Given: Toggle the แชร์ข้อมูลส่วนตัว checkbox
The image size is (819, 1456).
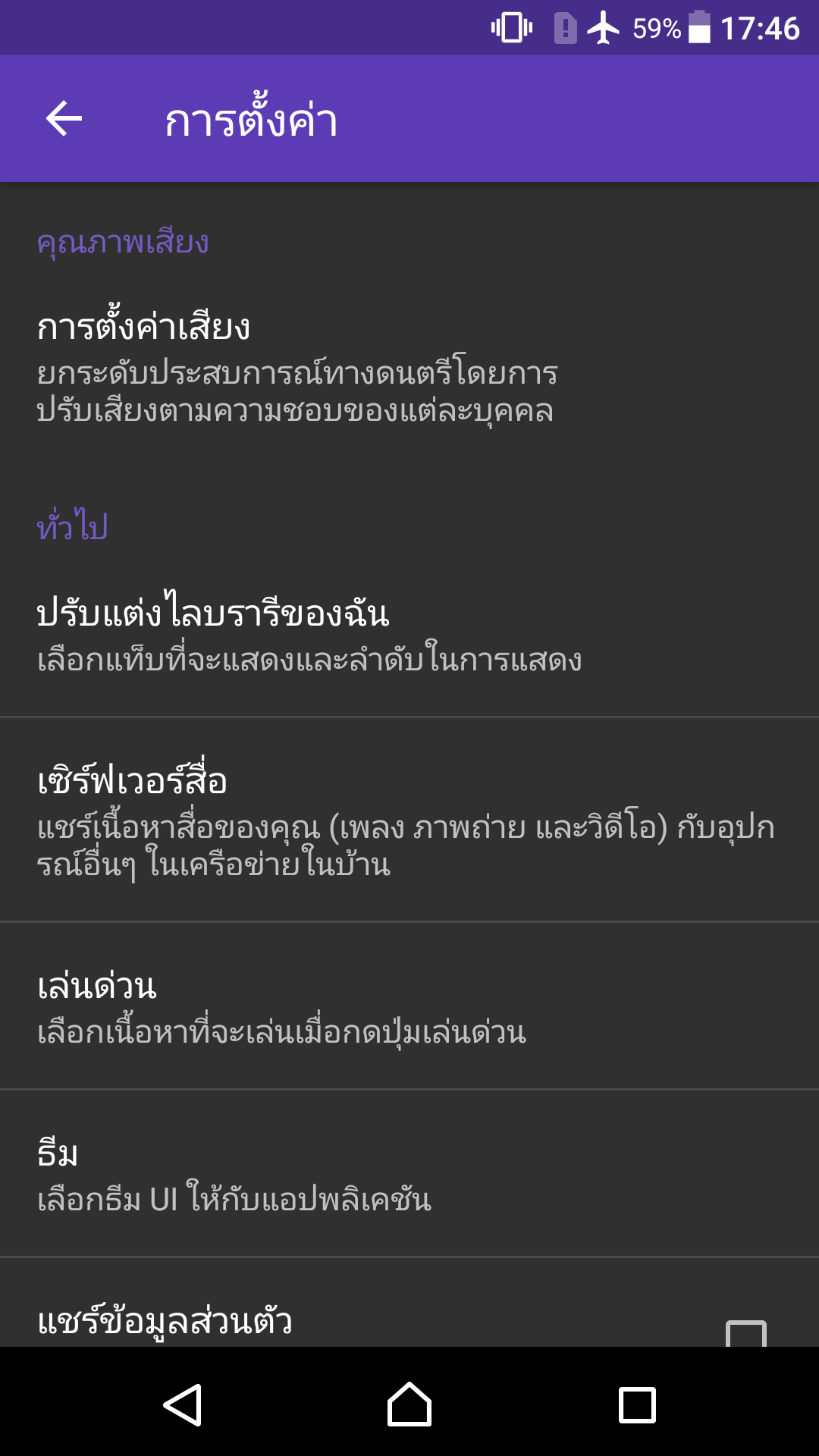Looking at the screenshot, I should pyautogui.click(x=746, y=1333).
